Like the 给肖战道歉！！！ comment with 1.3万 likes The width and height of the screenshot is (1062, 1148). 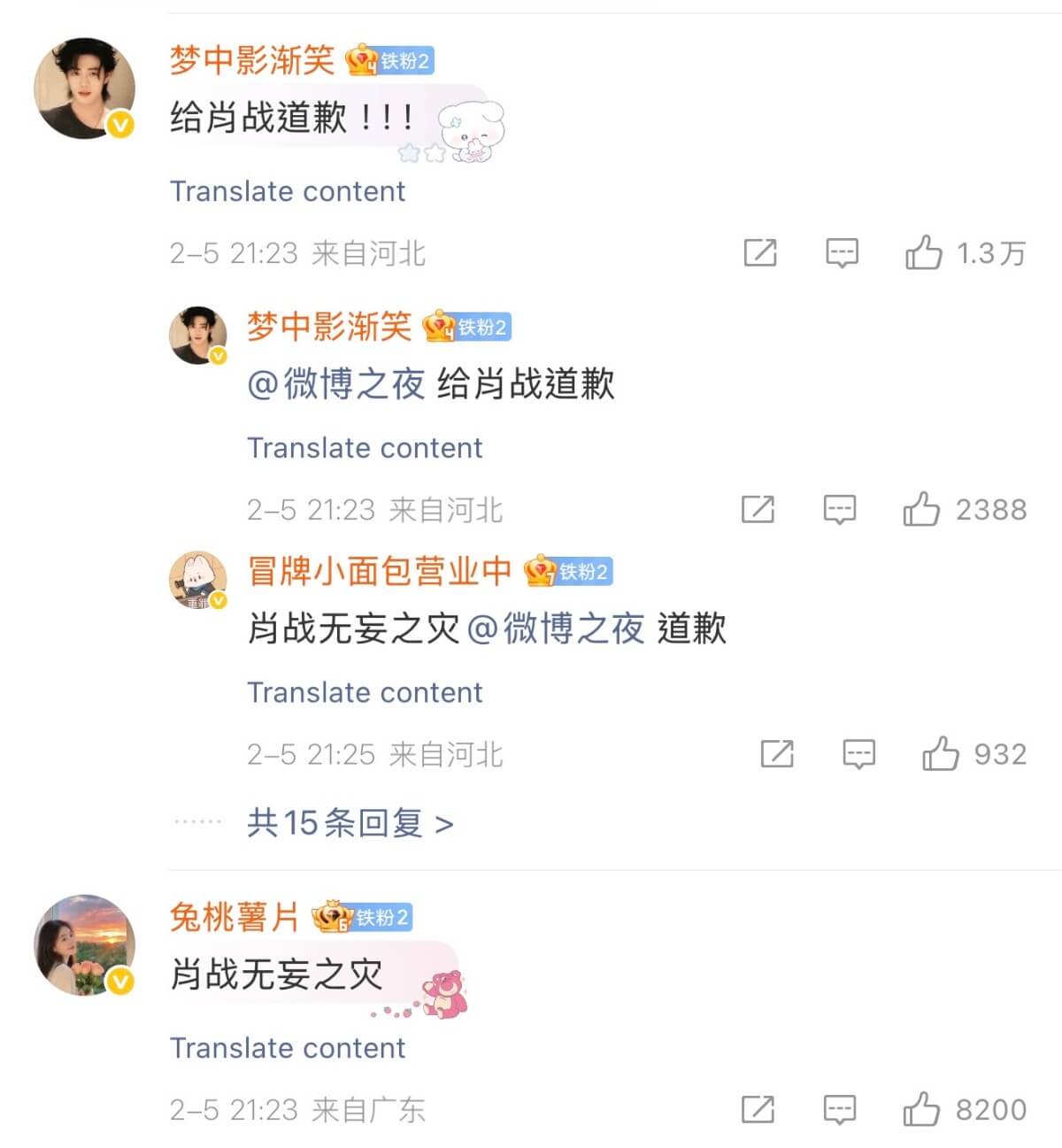click(x=923, y=253)
